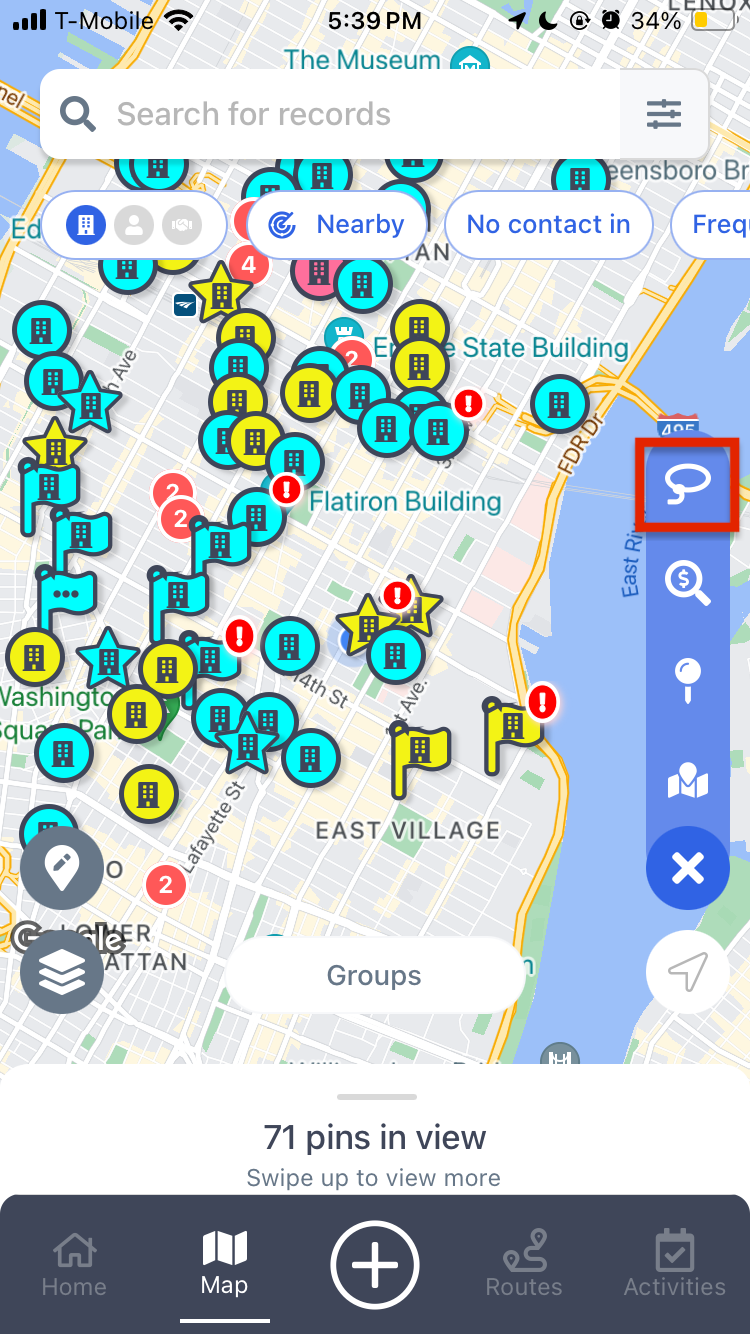This screenshot has width=750, height=1334.
Task: Open the filter sliders icon
Action: [x=663, y=114]
